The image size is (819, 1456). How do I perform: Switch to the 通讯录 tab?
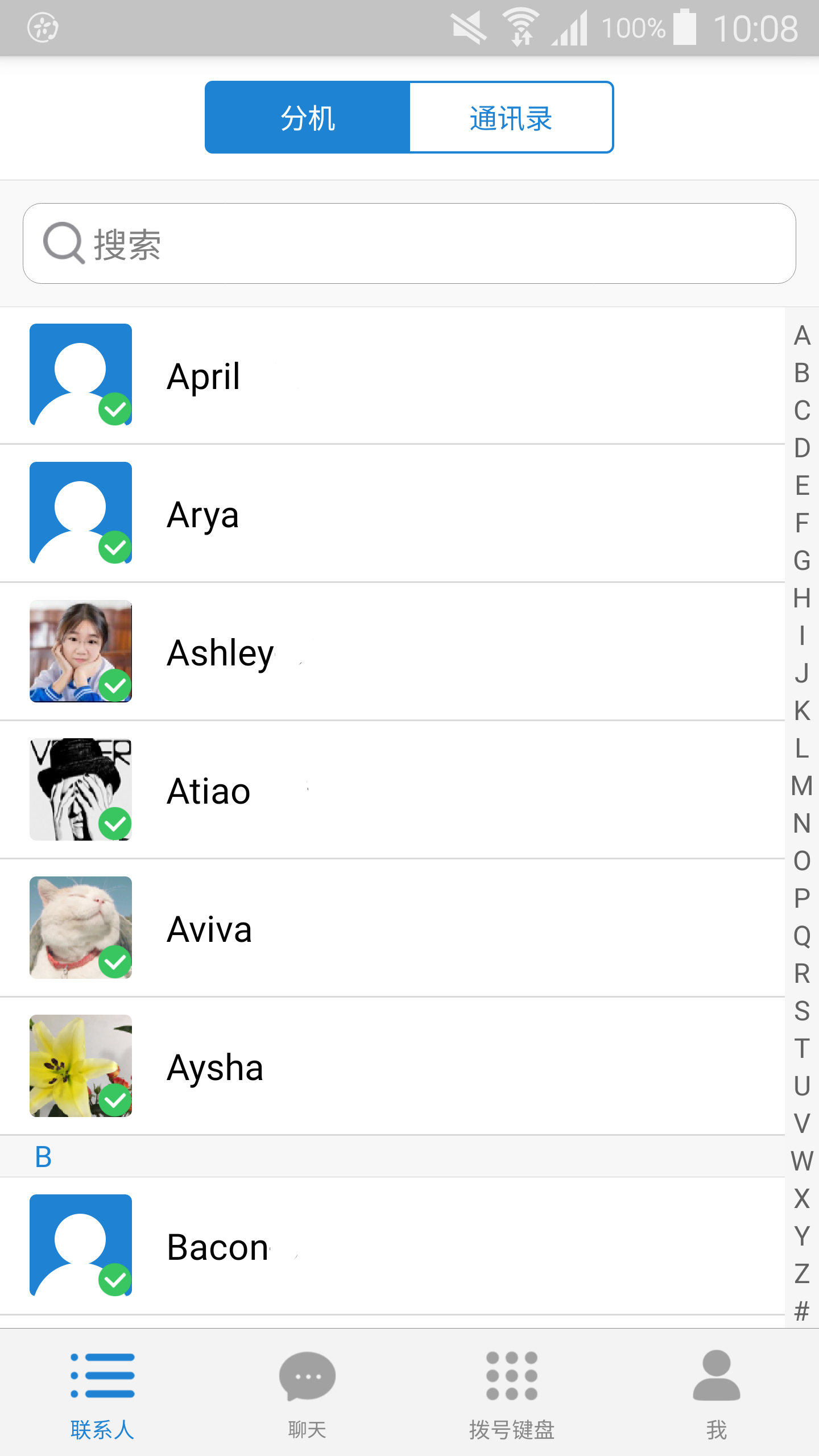(511, 118)
